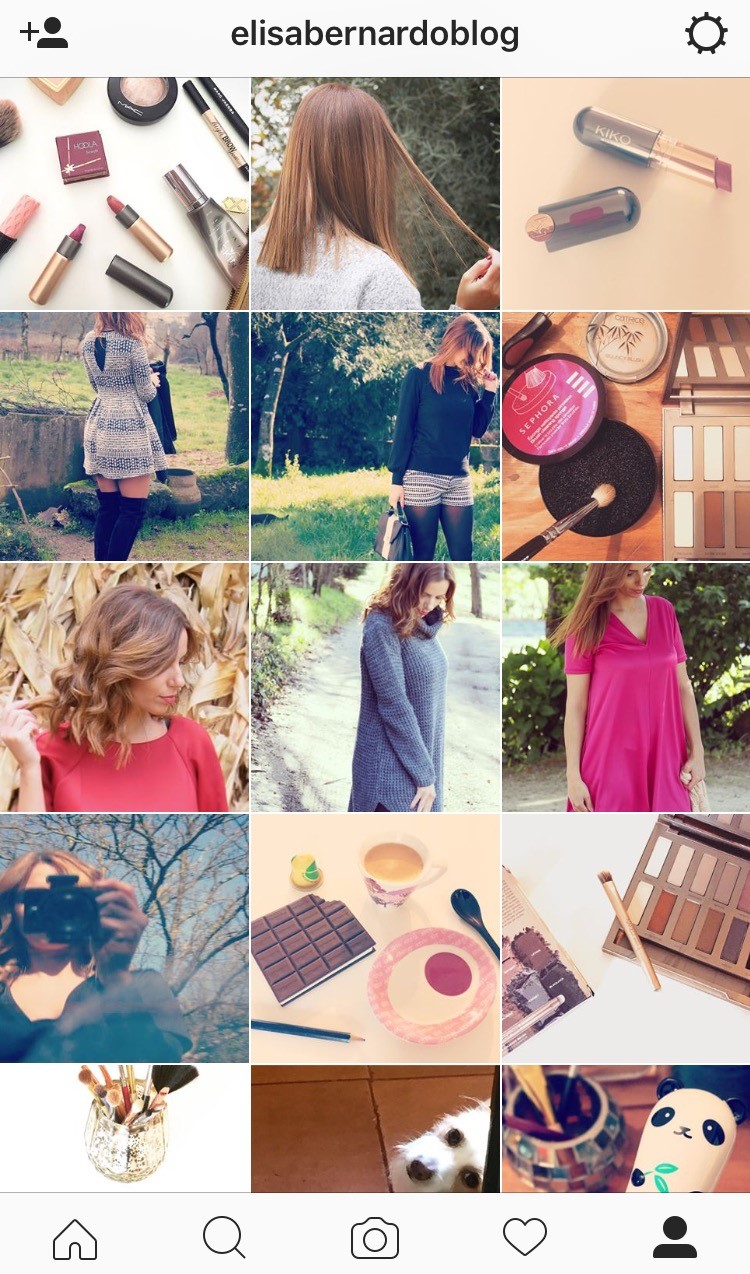Open the red top wavy hair portrait
750x1274 pixels.
tap(124, 687)
